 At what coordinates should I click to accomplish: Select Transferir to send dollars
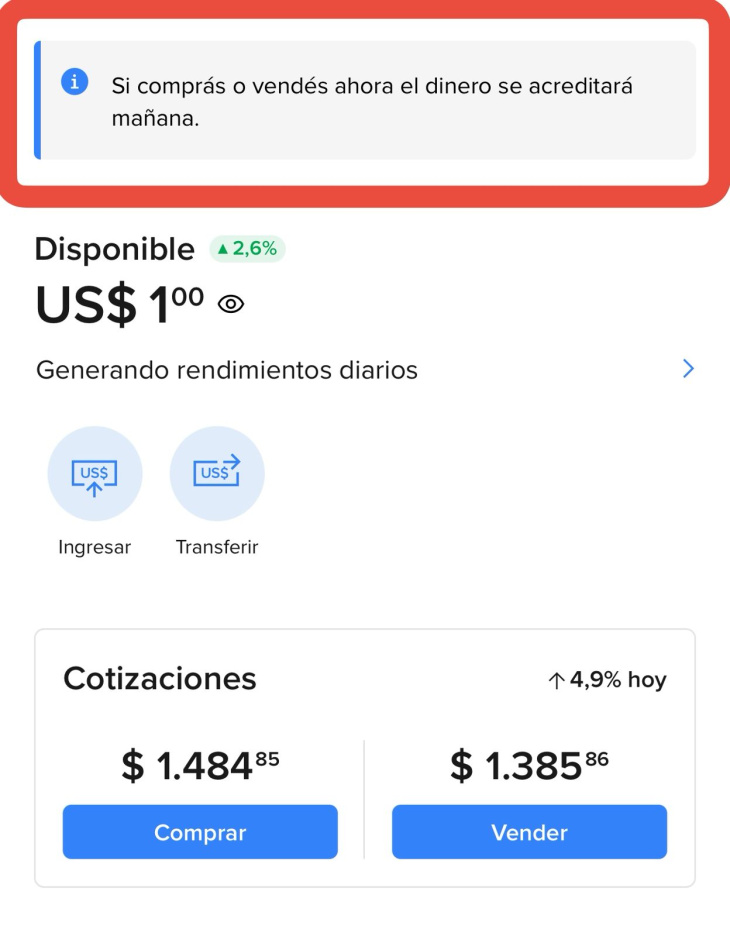(217, 474)
